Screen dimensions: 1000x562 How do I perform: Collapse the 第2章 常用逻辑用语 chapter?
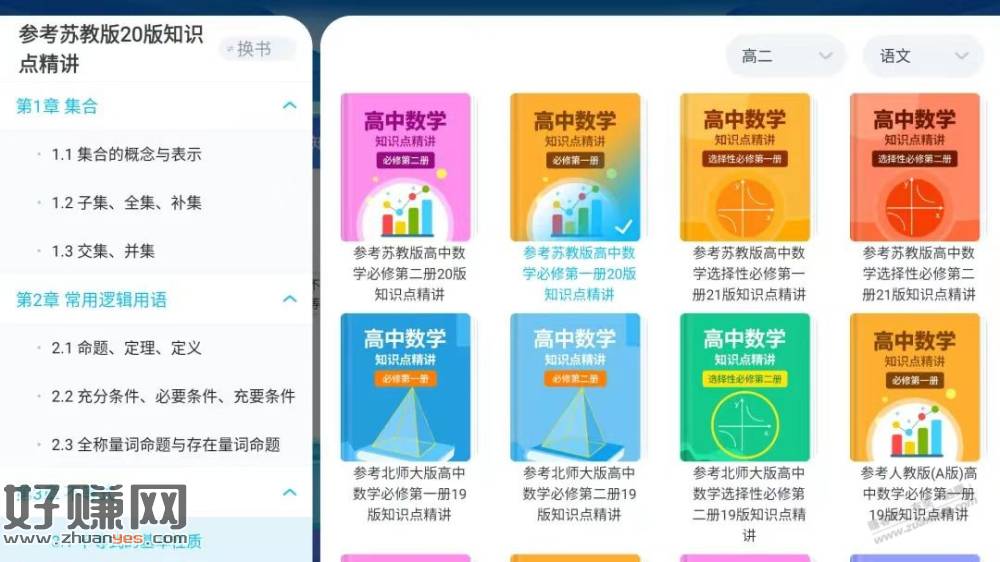click(289, 299)
